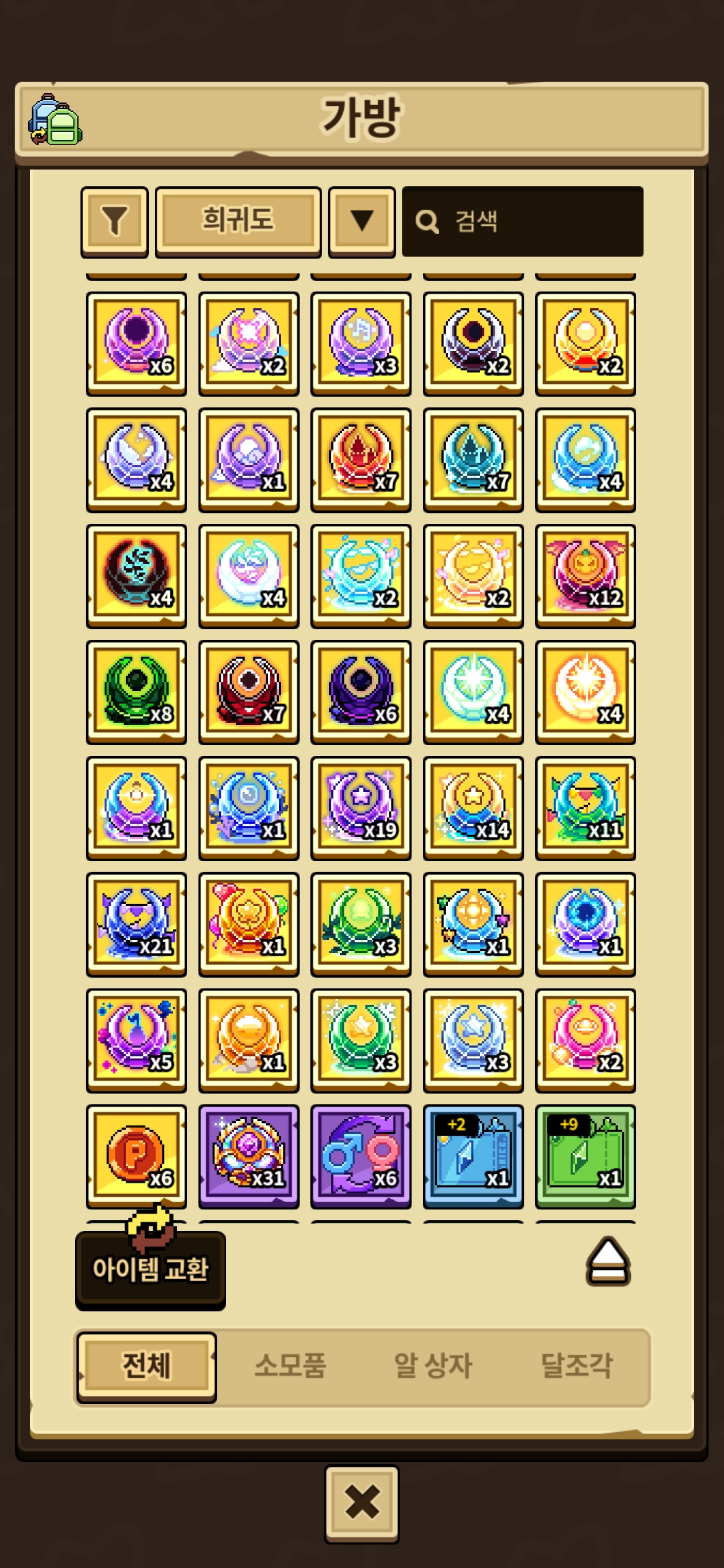This screenshot has height=1568, width=724.
Task: Select the P coin item x6
Action: tap(137, 1156)
